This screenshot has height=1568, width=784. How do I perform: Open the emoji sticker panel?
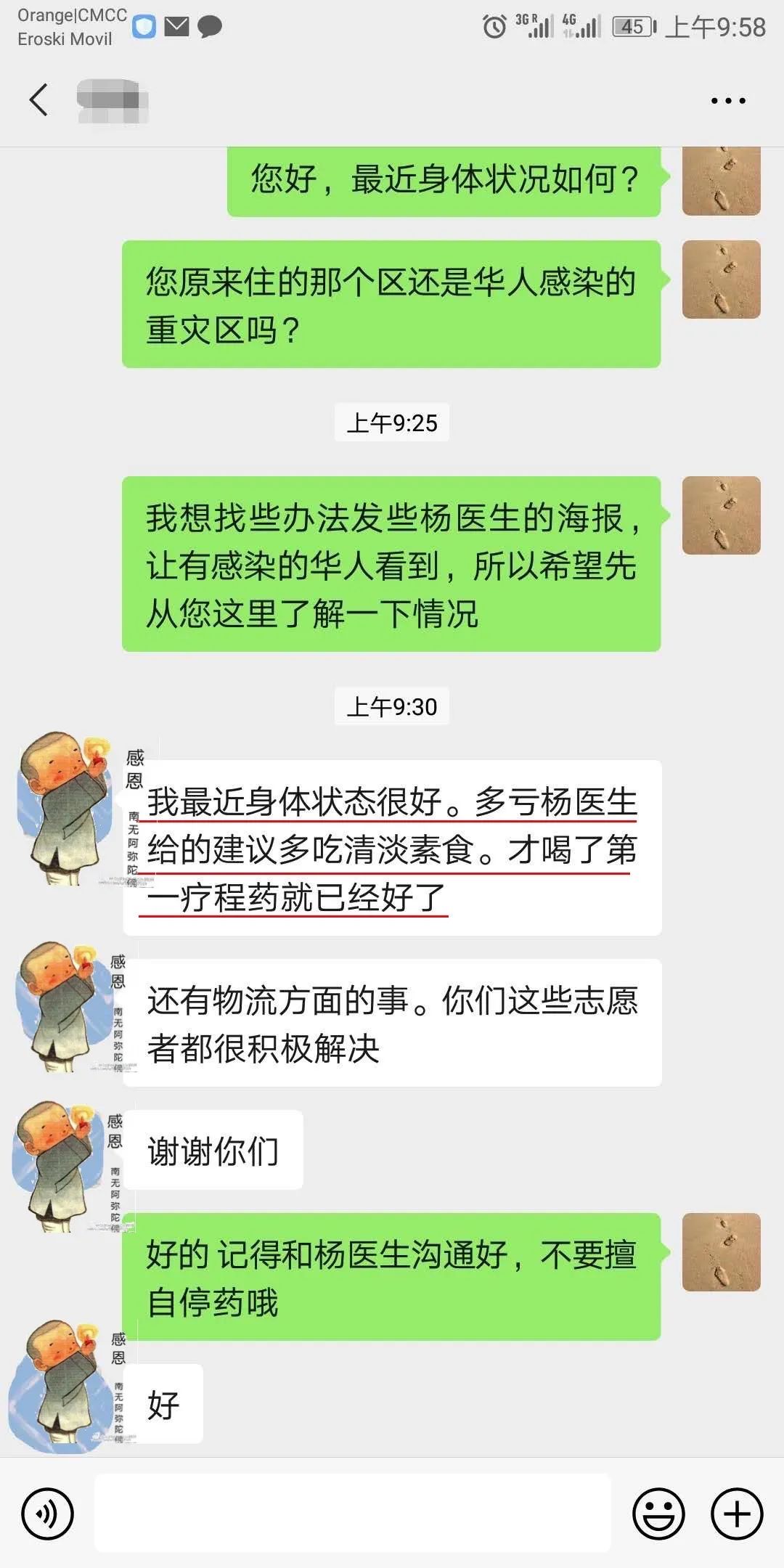pyautogui.click(x=658, y=1514)
